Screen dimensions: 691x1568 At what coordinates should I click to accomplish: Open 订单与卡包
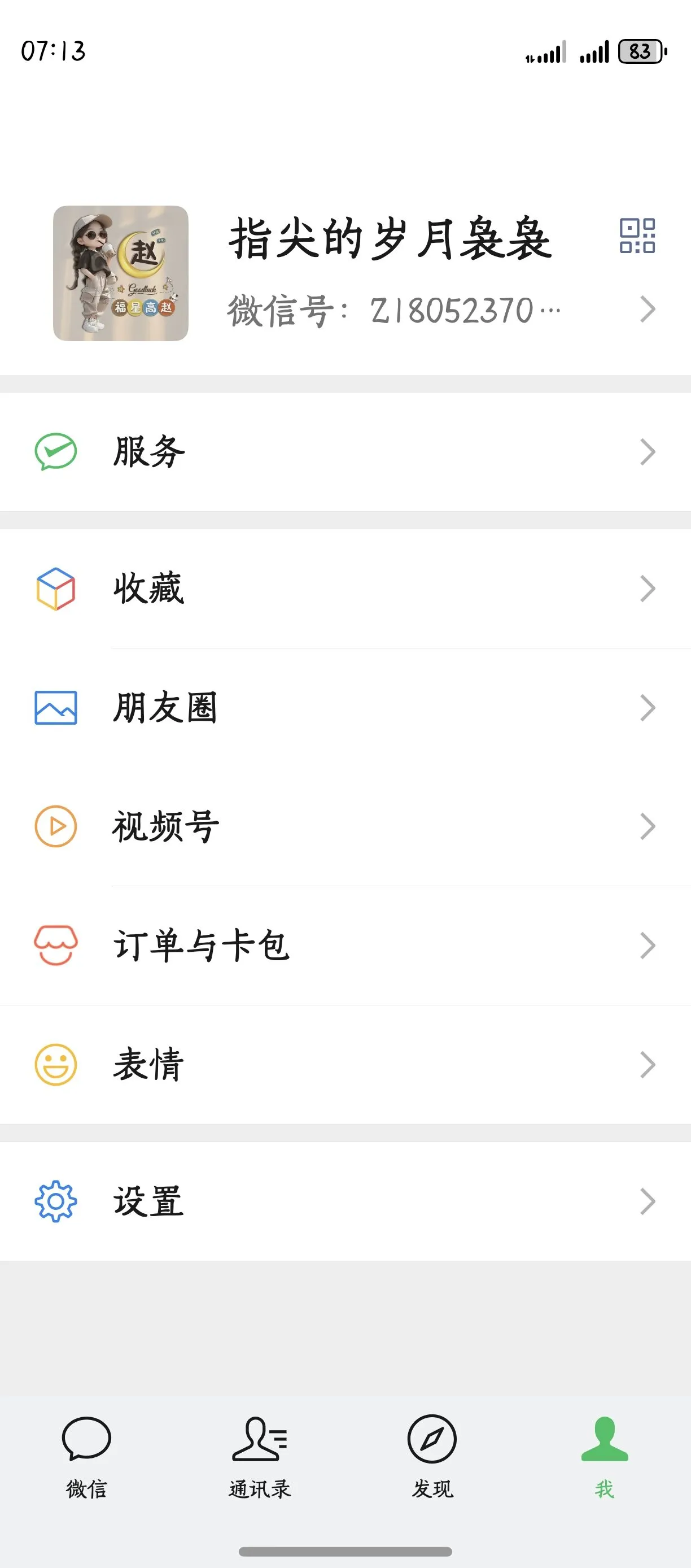pyautogui.click(x=344, y=946)
